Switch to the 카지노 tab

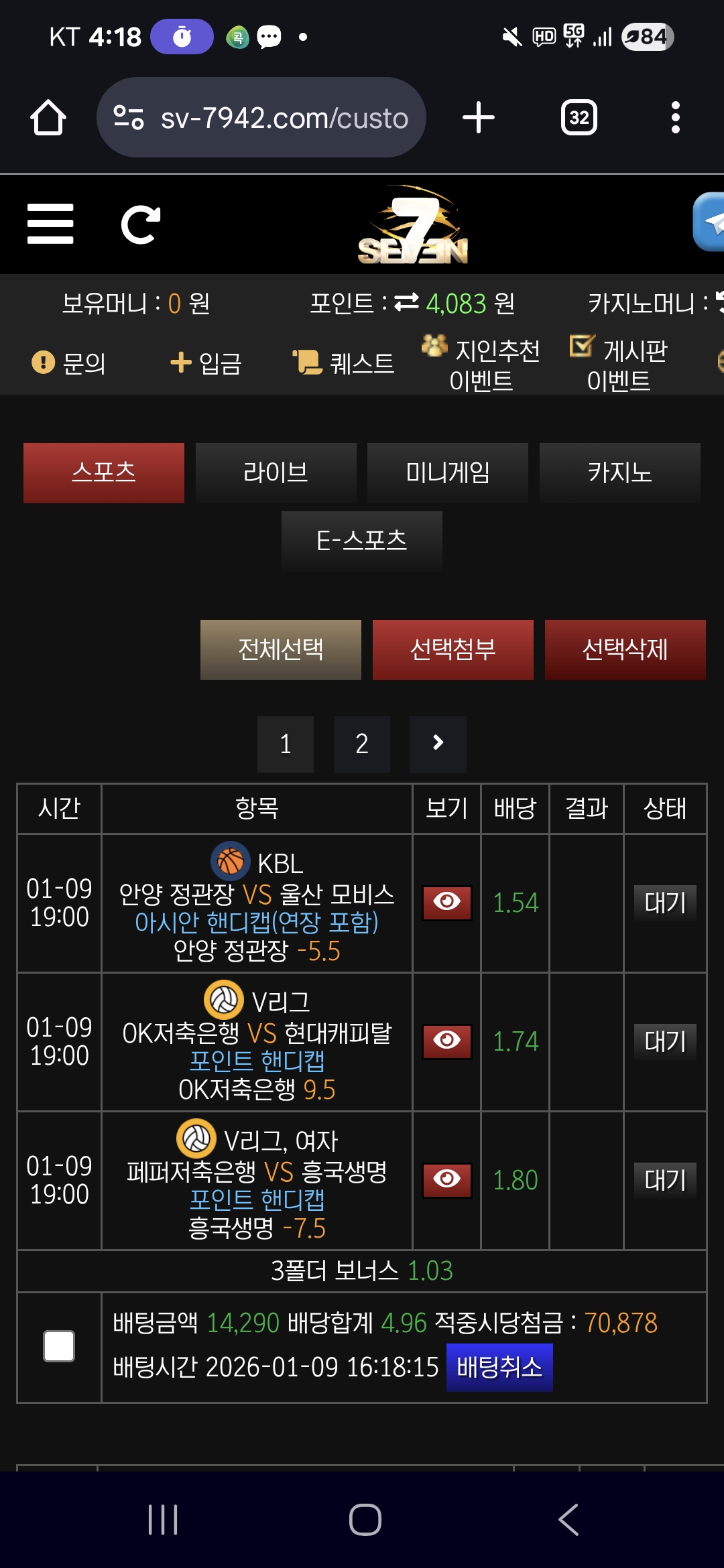(620, 473)
